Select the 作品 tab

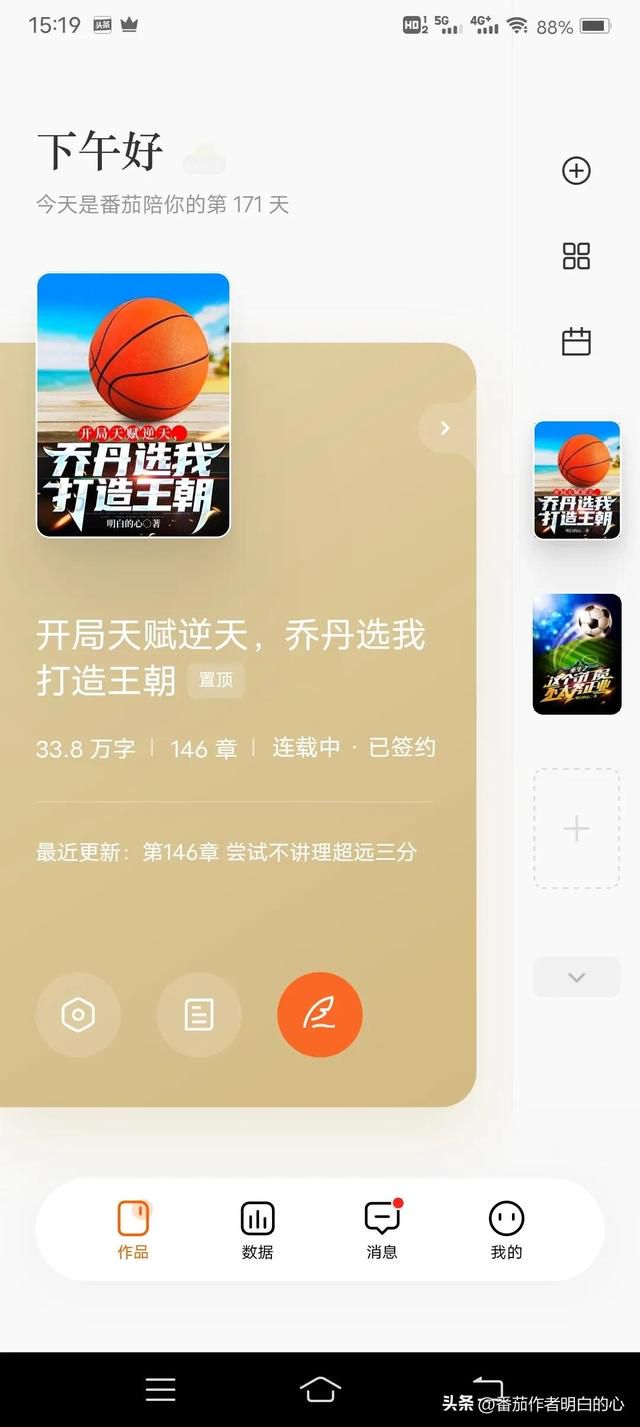(133, 1230)
